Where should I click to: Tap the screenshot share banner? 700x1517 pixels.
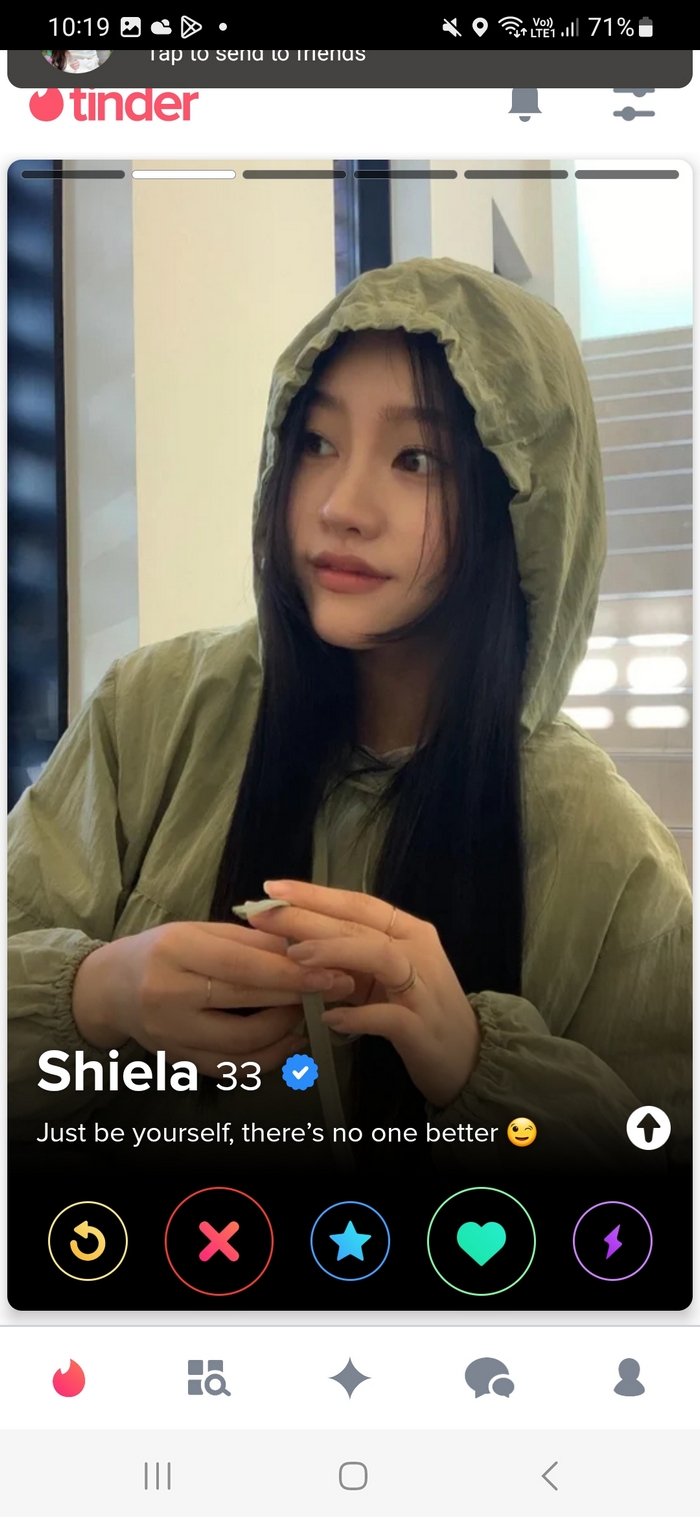pyautogui.click(x=350, y=62)
